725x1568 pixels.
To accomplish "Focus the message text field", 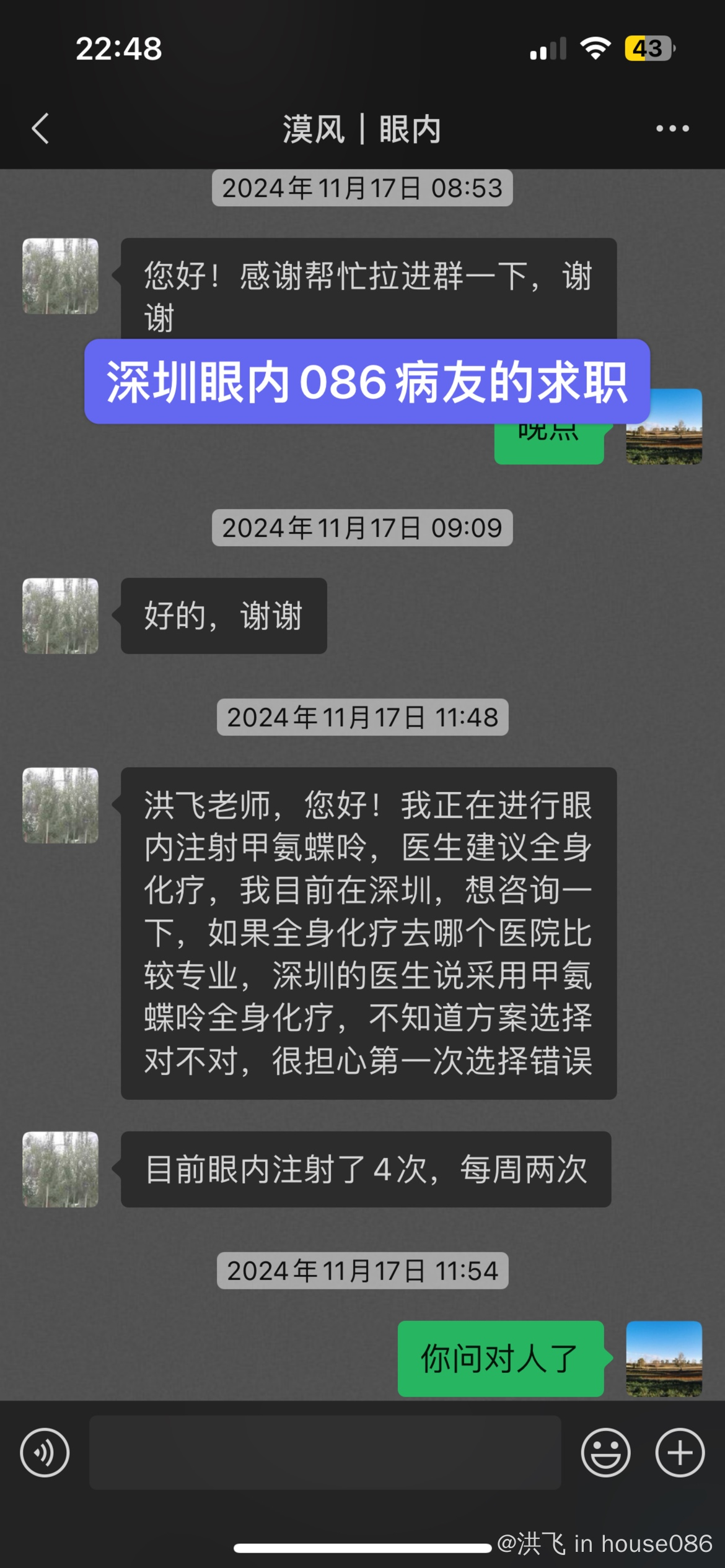I will [325, 1453].
